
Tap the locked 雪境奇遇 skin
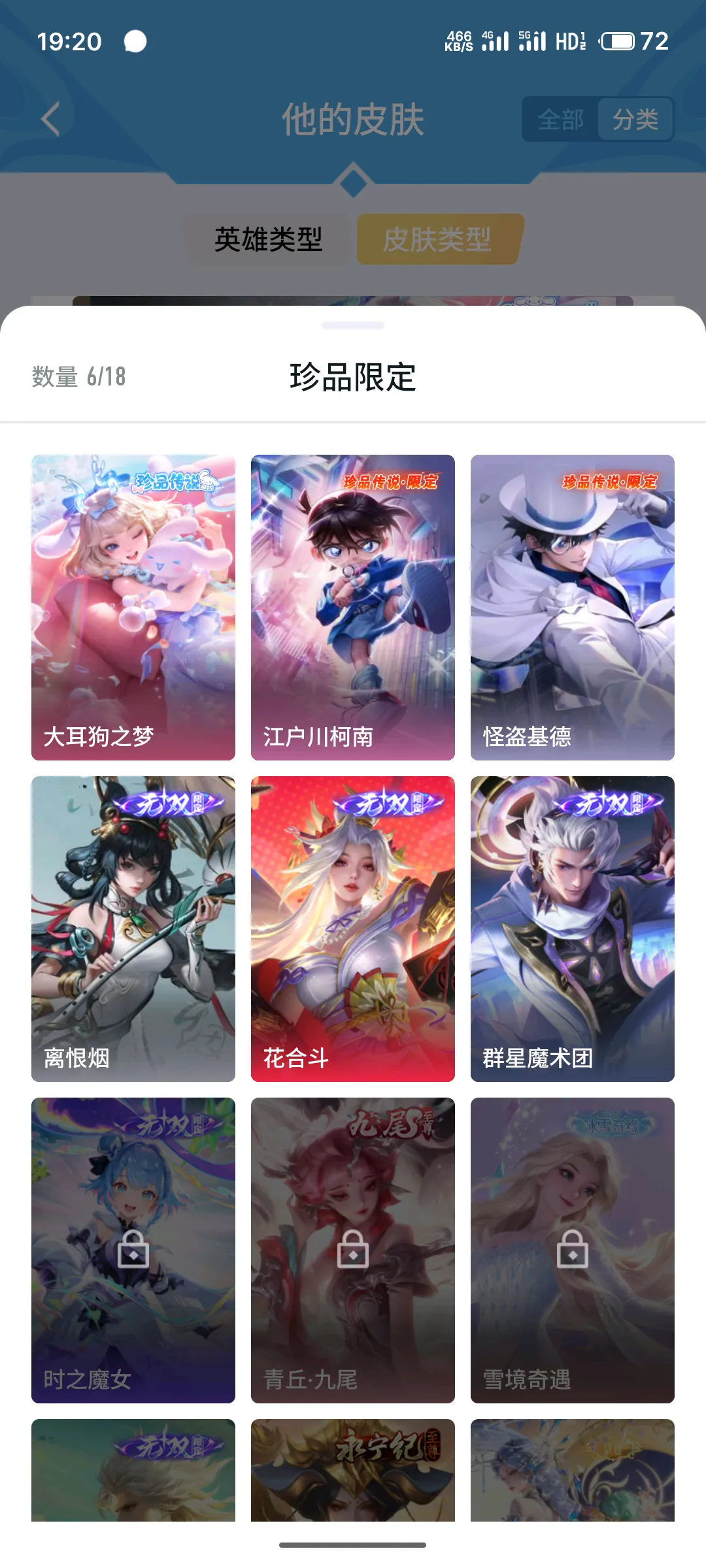click(573, 1250)
